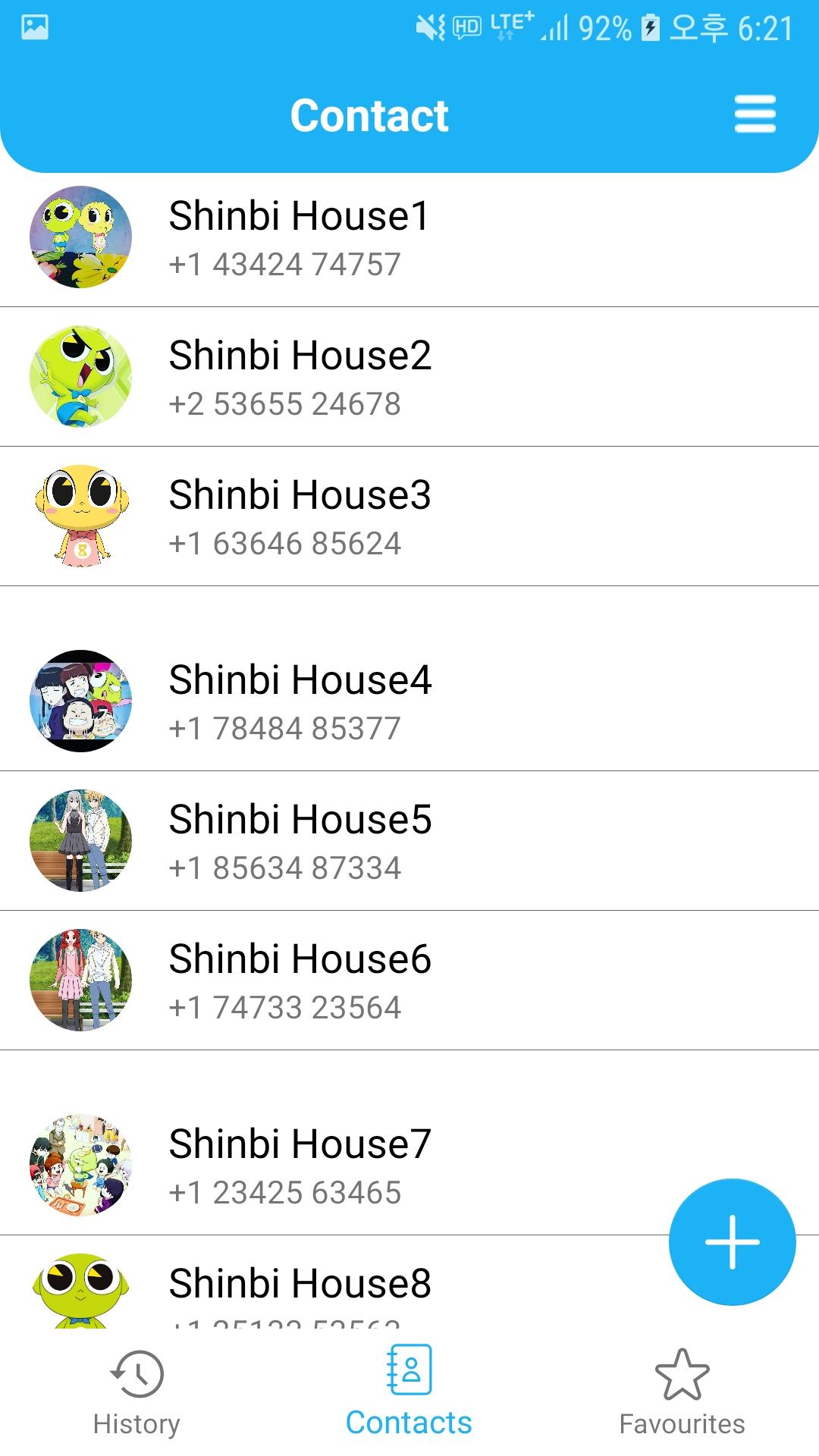This screenshot has height=1456, width=819.
Task: Select the Contacts tab
Action: 409,1392
